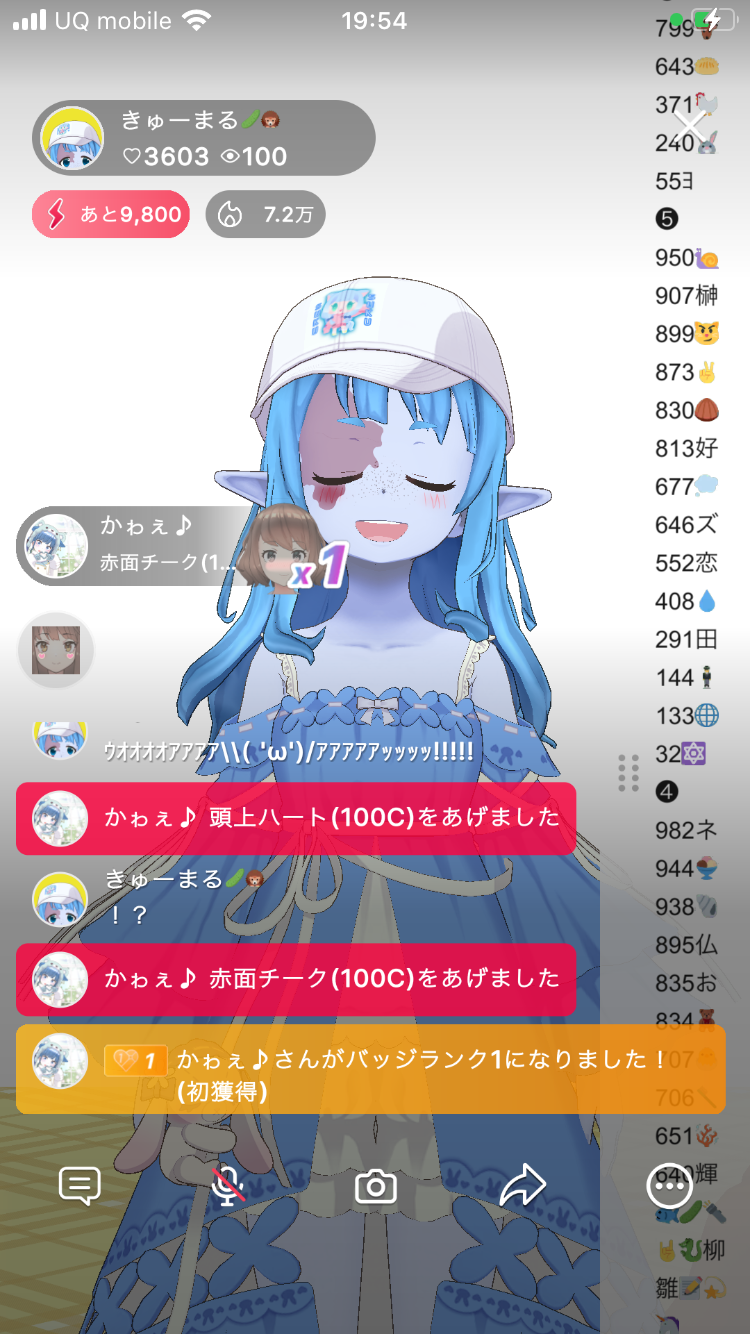Image resolution: width=750 pixels, height=1334 pixels.
Task: Toggle the muted microphone icon
Action: [x=228, y=1186]
